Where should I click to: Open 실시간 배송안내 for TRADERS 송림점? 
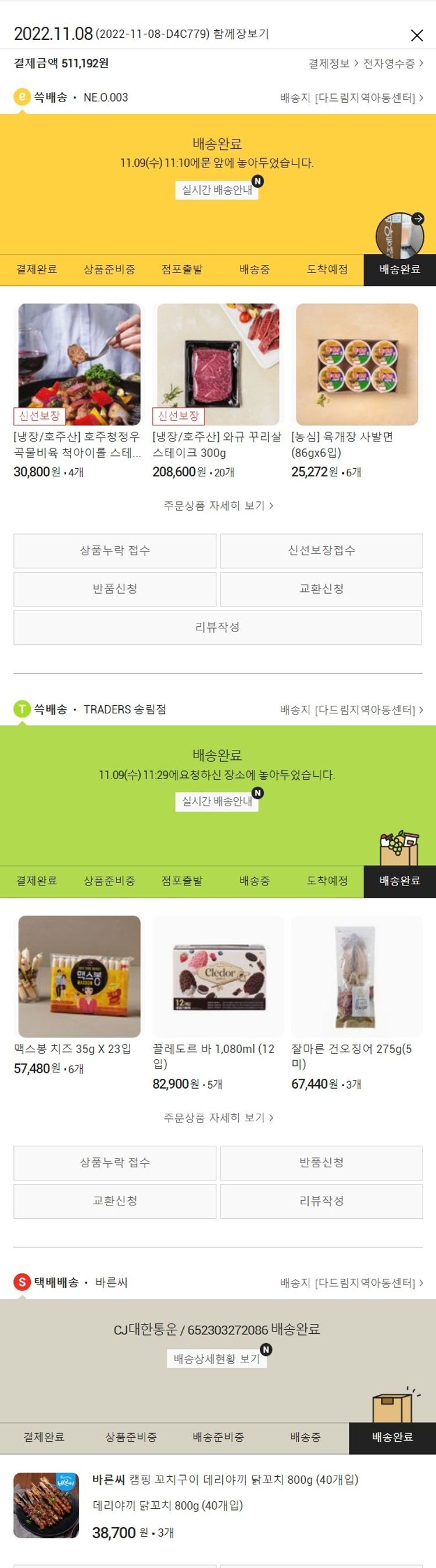click(x=217, y=802)
